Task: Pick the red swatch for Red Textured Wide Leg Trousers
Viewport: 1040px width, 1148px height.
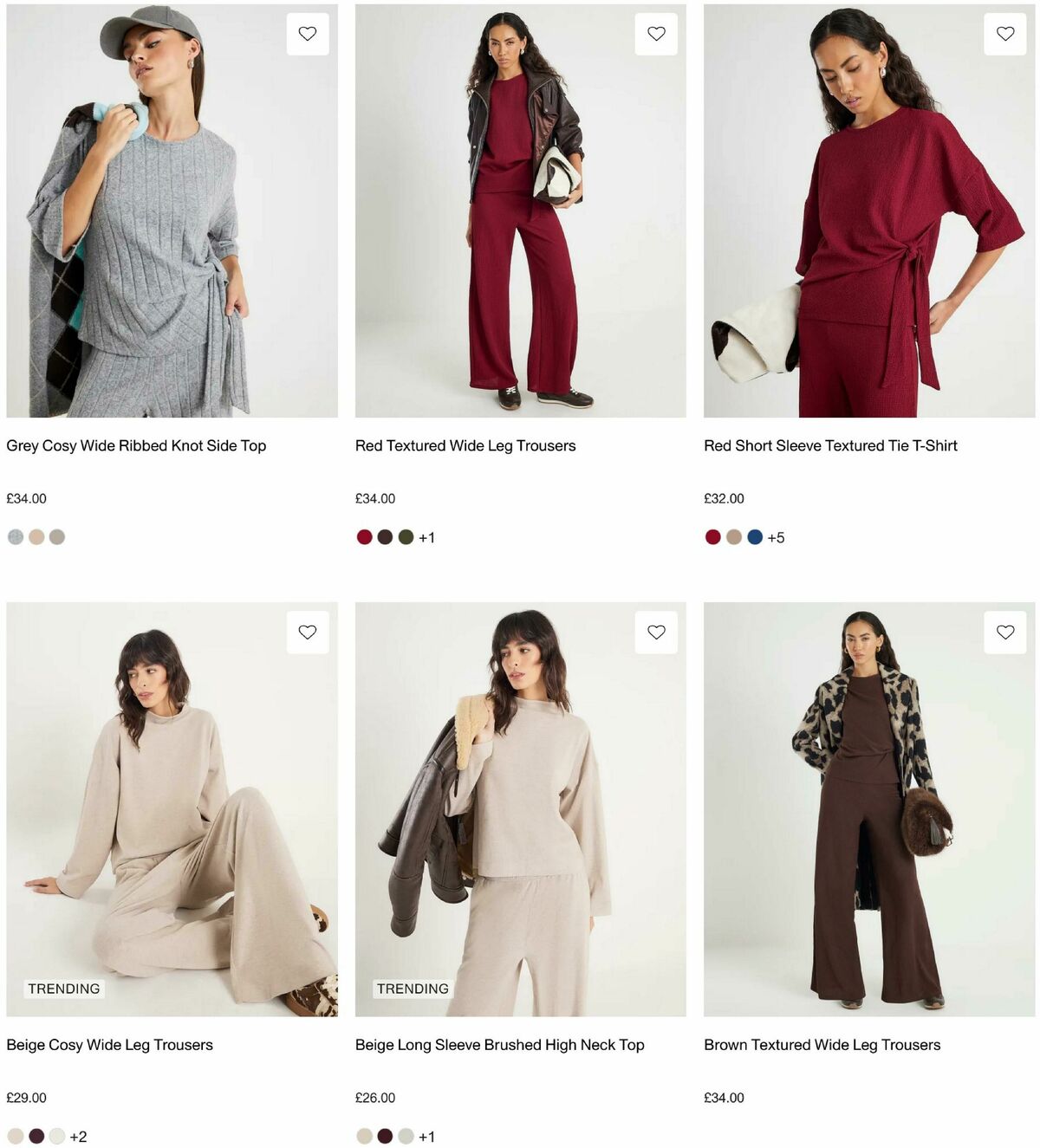Action: pos(363,536)
